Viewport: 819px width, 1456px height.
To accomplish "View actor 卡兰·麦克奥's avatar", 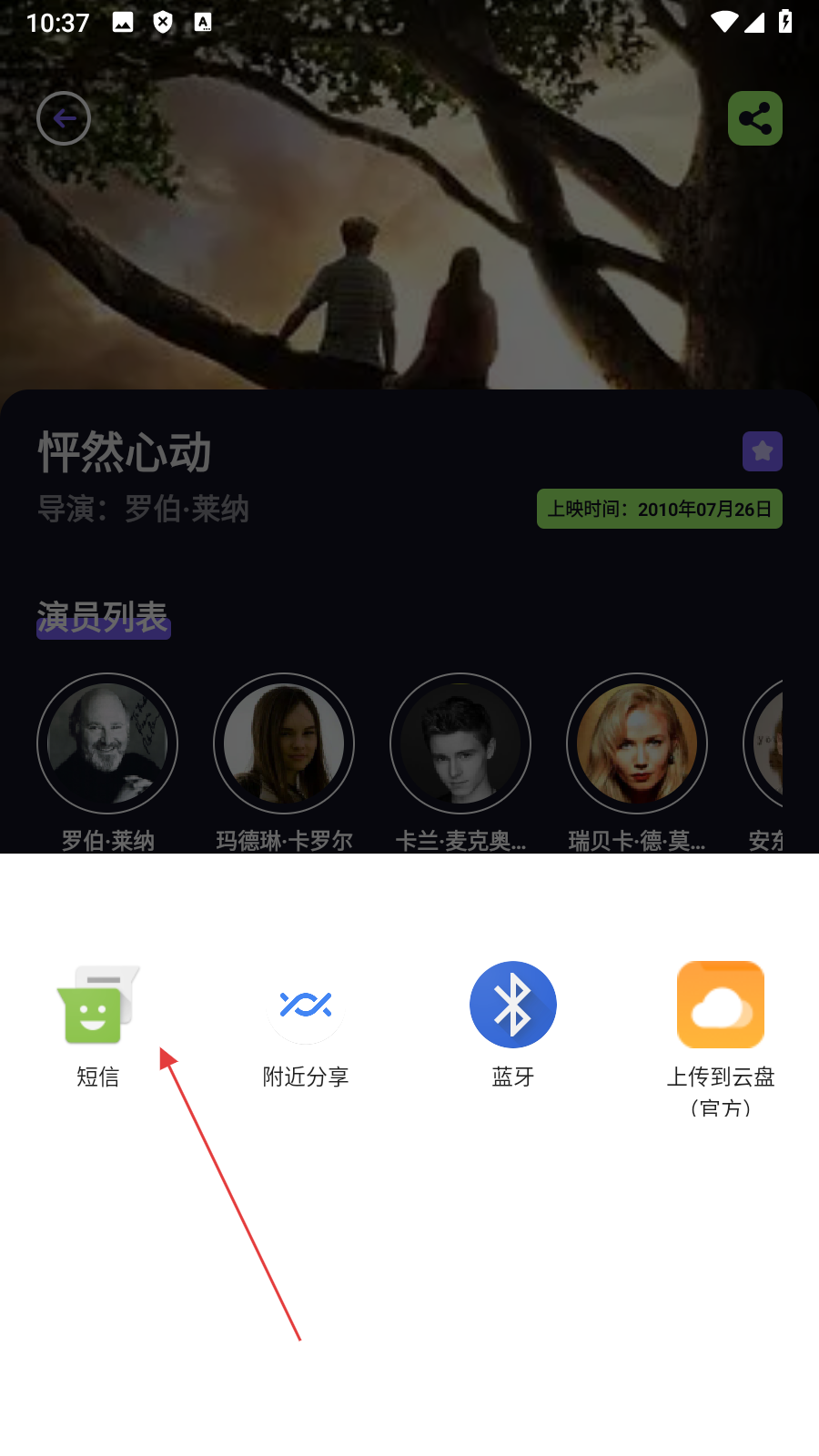I will (x=460, y=743).
